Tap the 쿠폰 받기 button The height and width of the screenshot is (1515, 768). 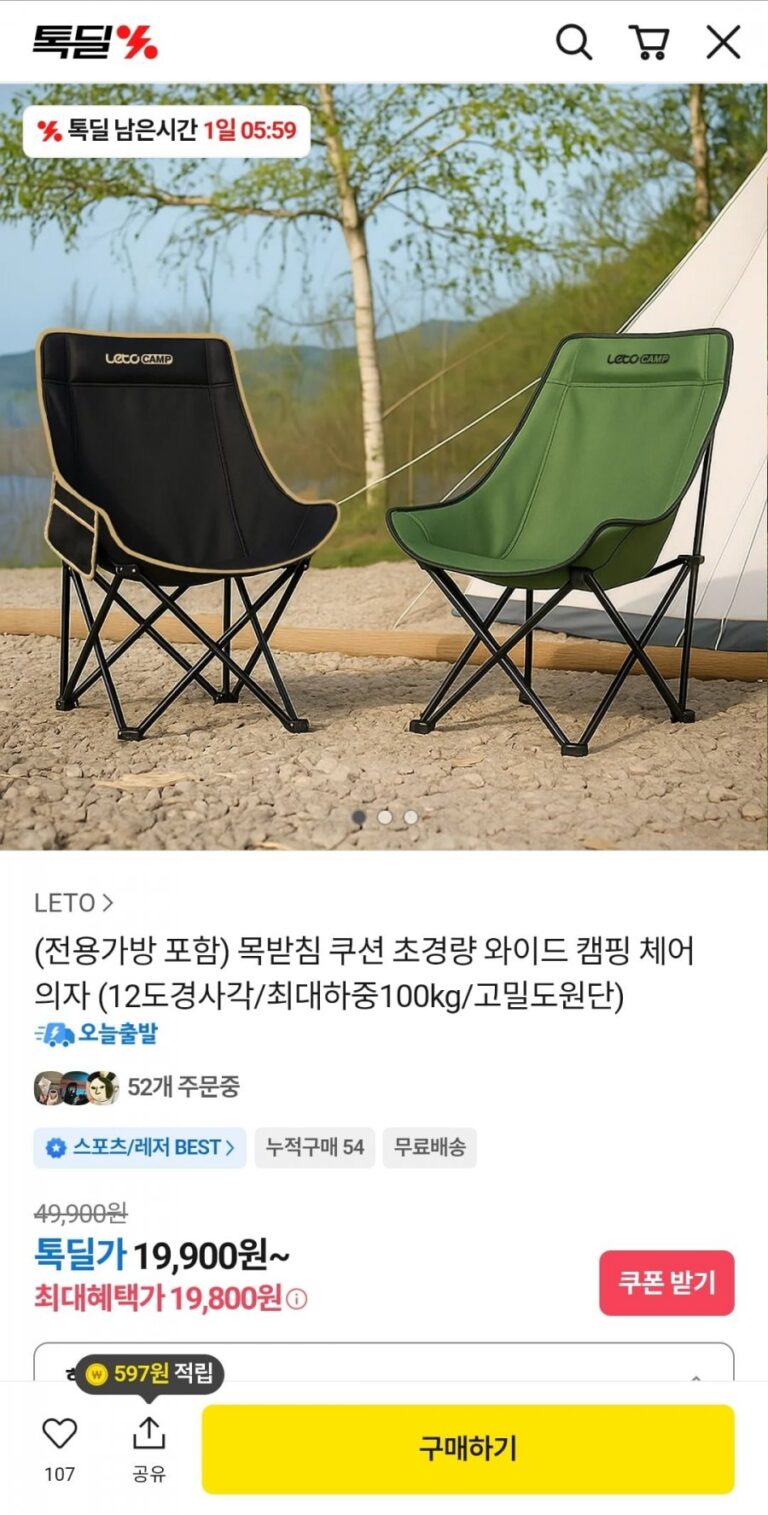coord(666,1282)
